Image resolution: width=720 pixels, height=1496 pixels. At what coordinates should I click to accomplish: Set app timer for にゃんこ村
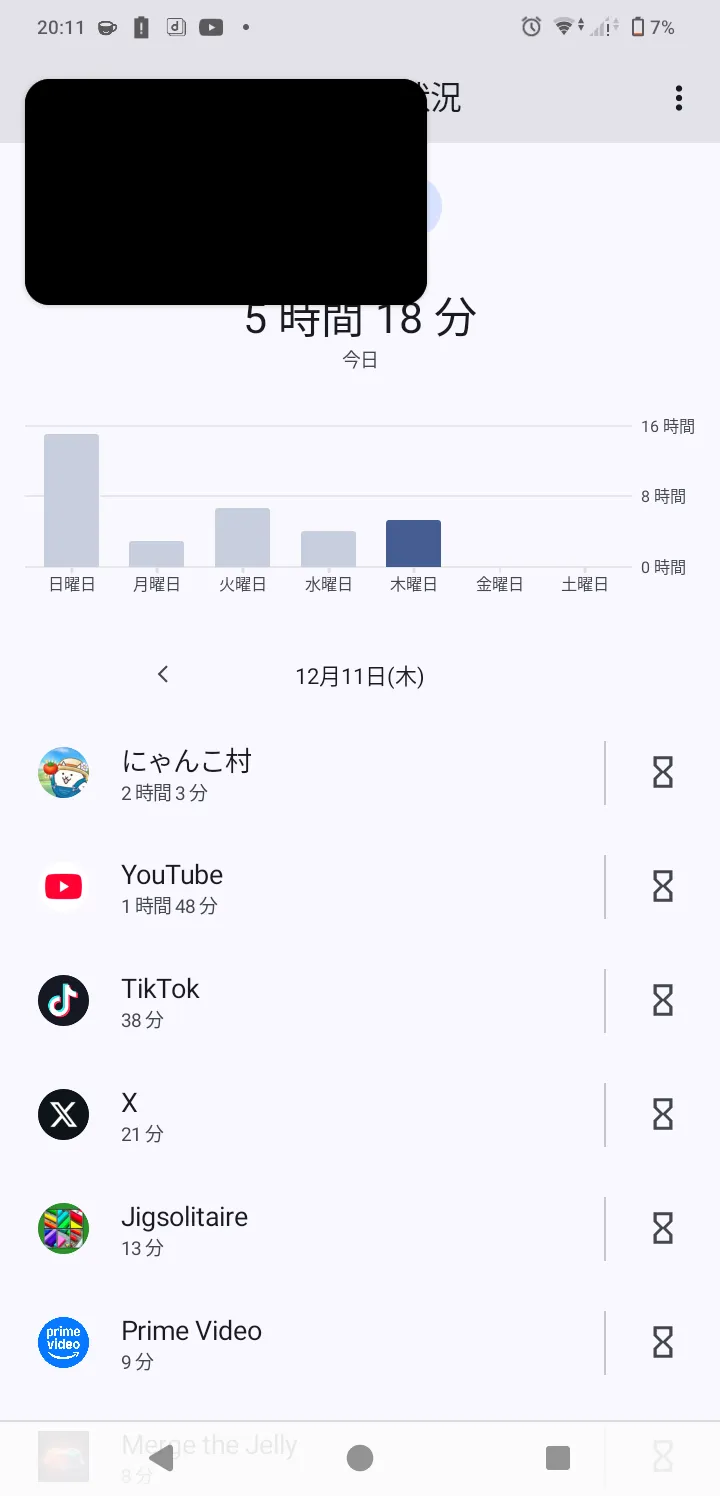[x=662, y=773]
